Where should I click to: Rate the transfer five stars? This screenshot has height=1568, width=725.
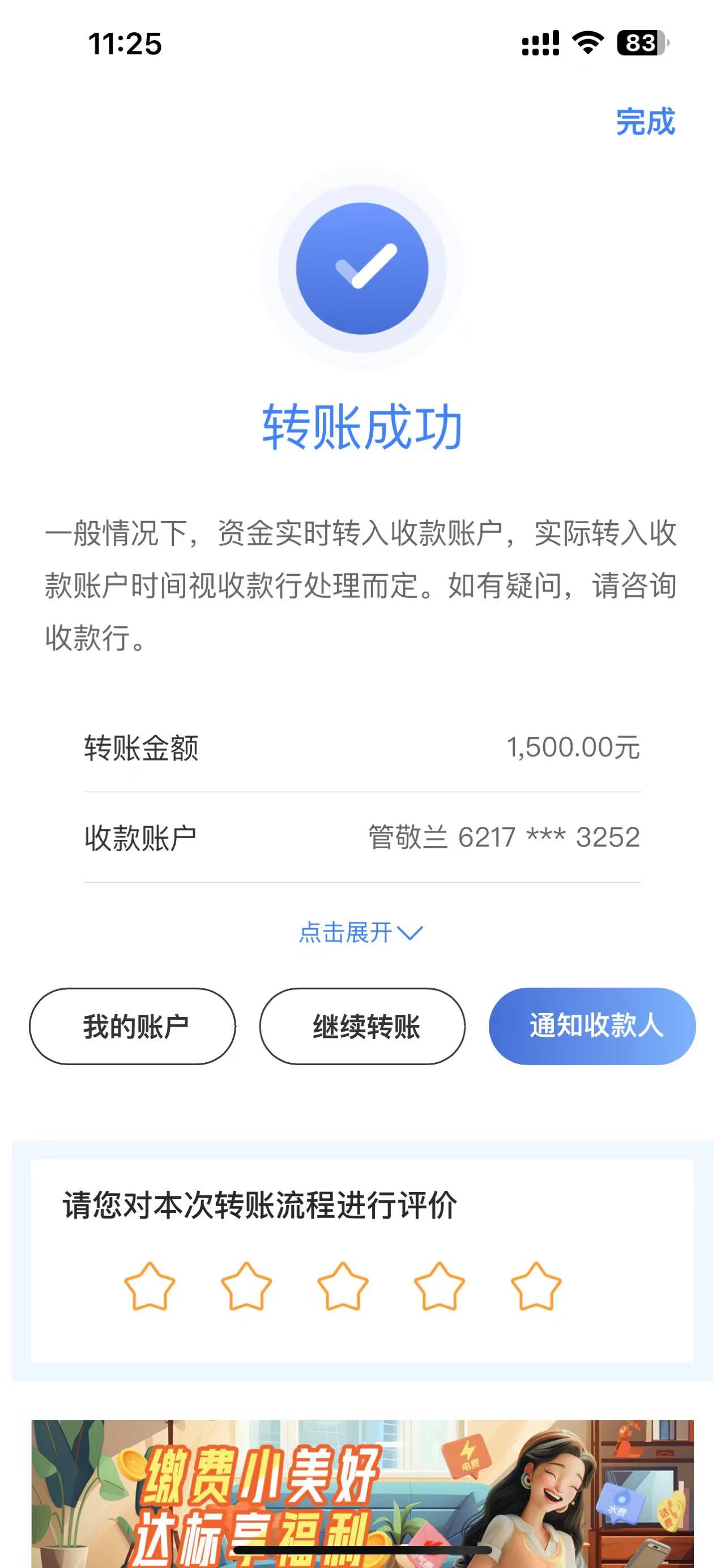(536, 1286)
